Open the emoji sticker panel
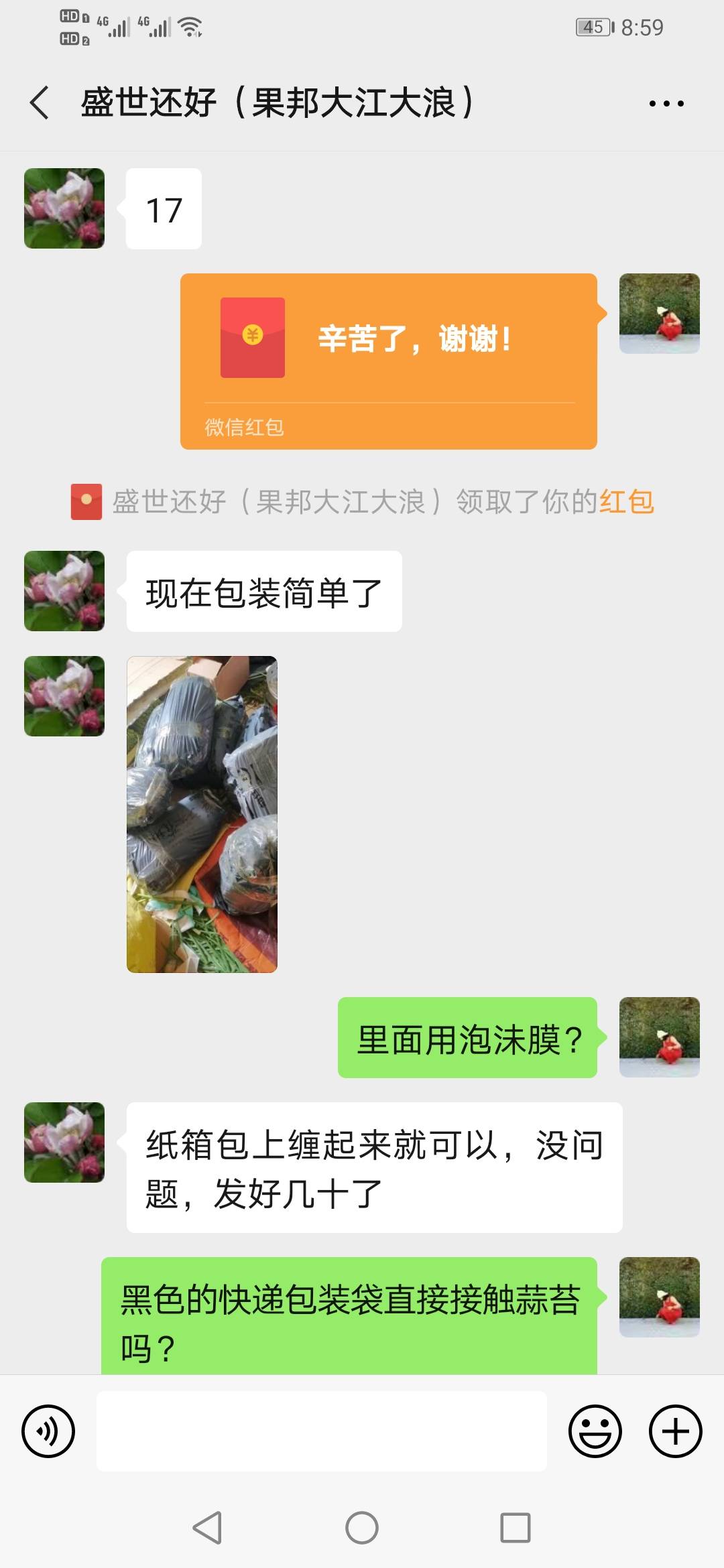The height and width of the screenshot is (1568, 724). point(595,1431)
